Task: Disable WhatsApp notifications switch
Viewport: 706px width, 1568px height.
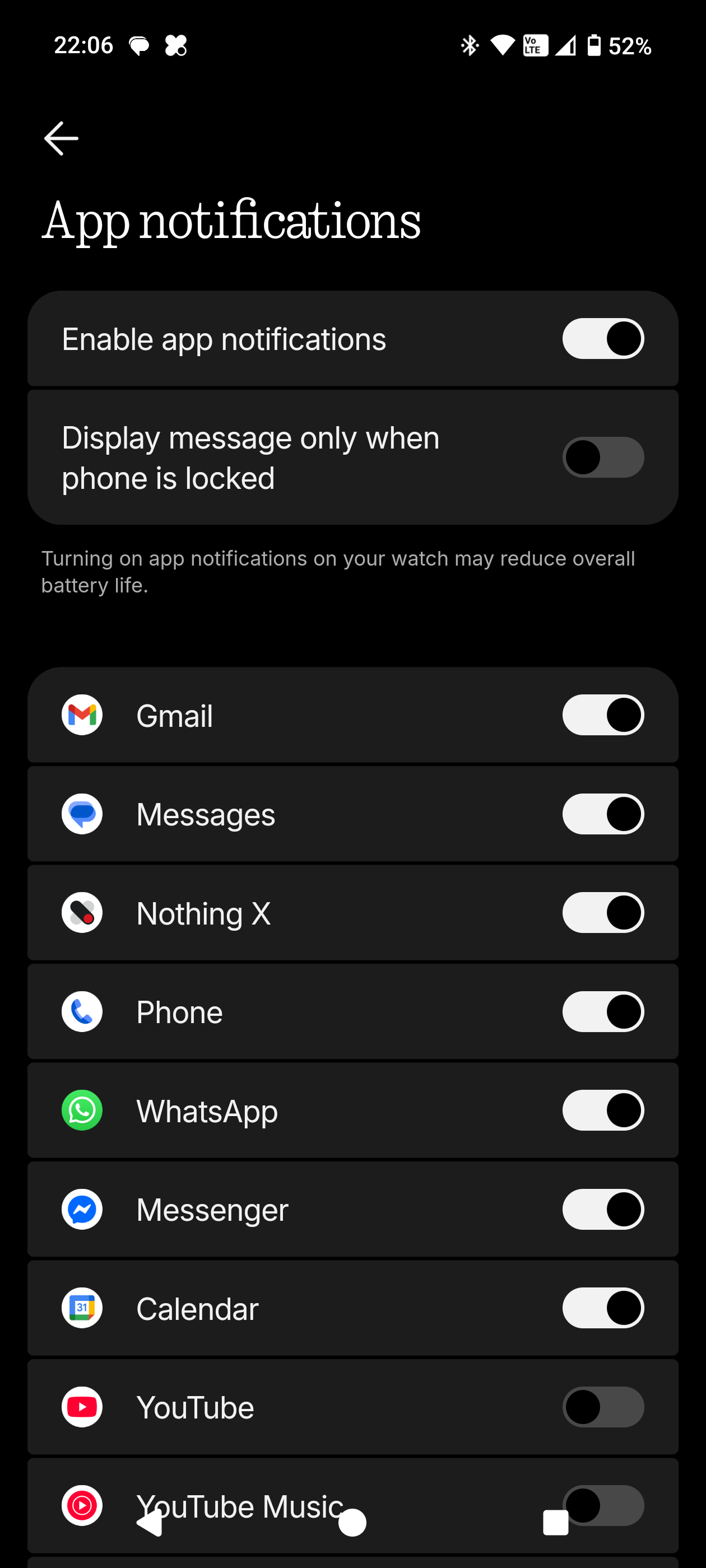Action: pyautogui.click(x=602, y=1110)
